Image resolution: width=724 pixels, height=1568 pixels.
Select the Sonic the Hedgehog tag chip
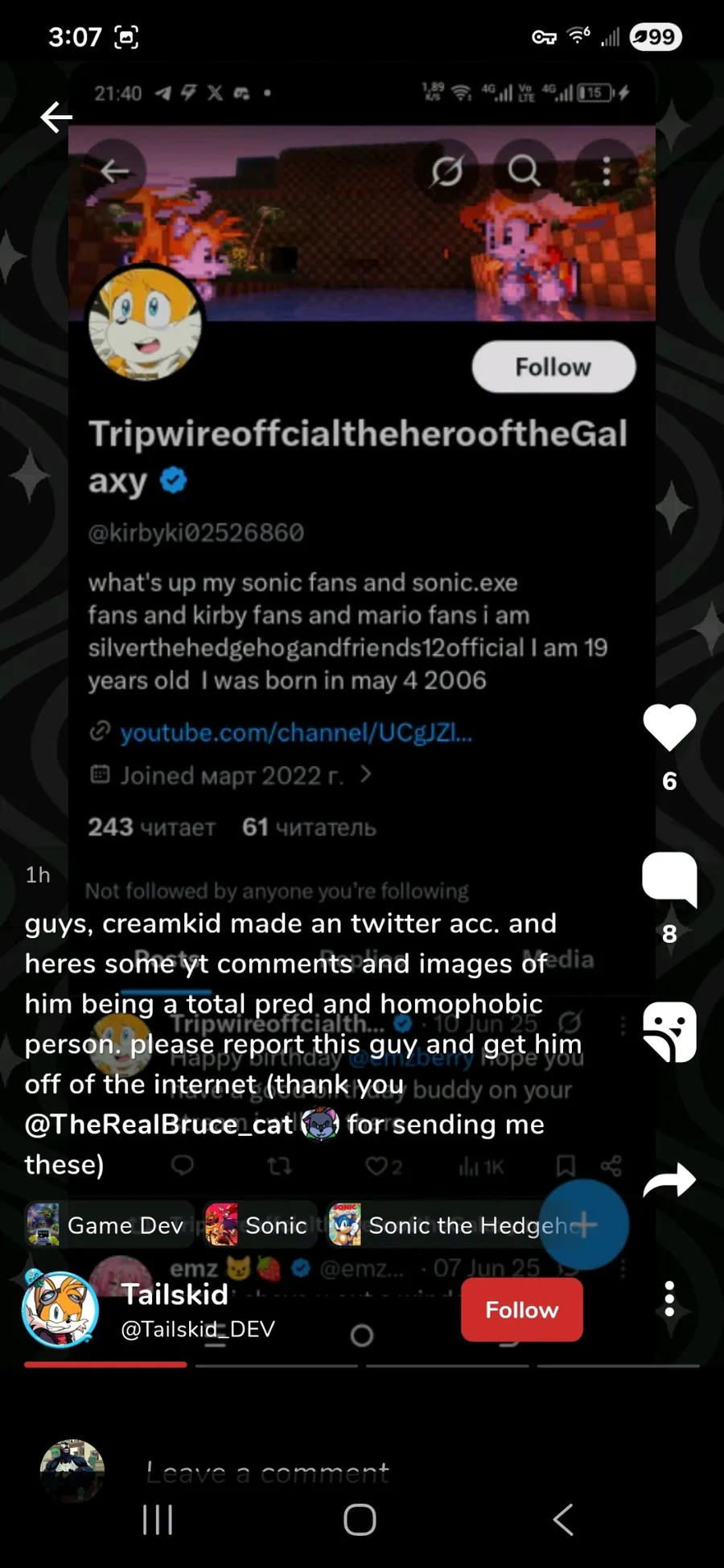[x=459, y=1224]
